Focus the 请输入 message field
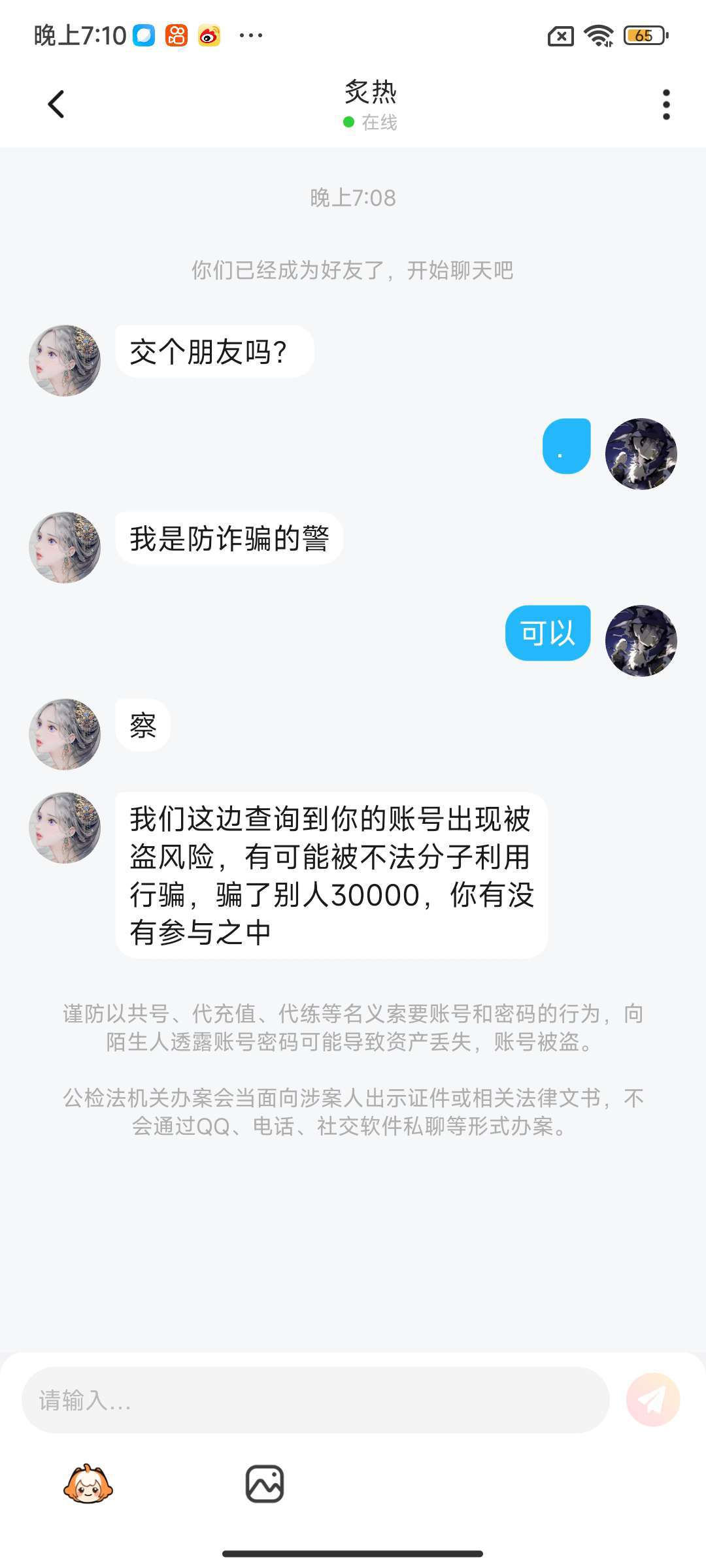Screen dimensions: 706x1568 (x=315, y=1399)
